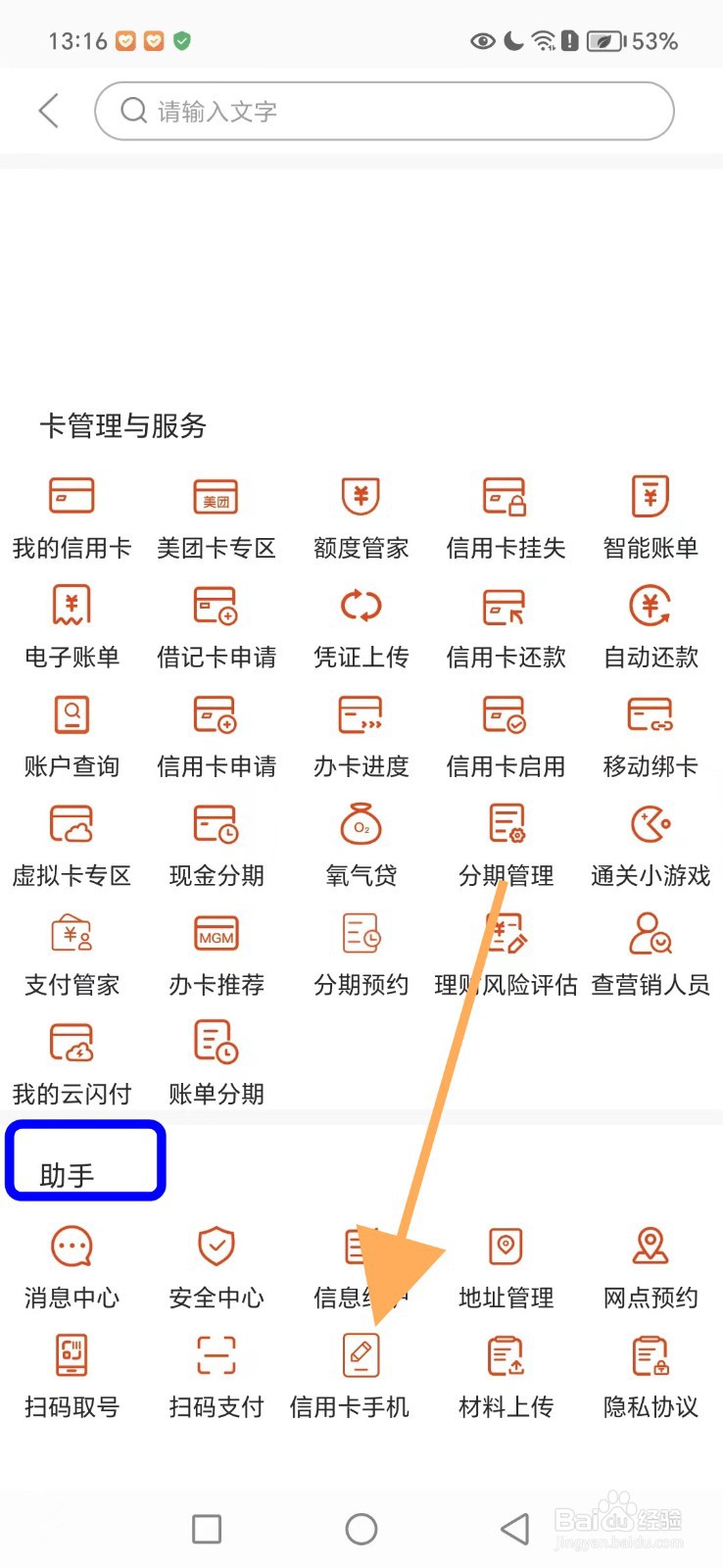This screenshot has height=1568, width=723.
Task: Check 办卡进度 application progress
Action: (361, 733)
